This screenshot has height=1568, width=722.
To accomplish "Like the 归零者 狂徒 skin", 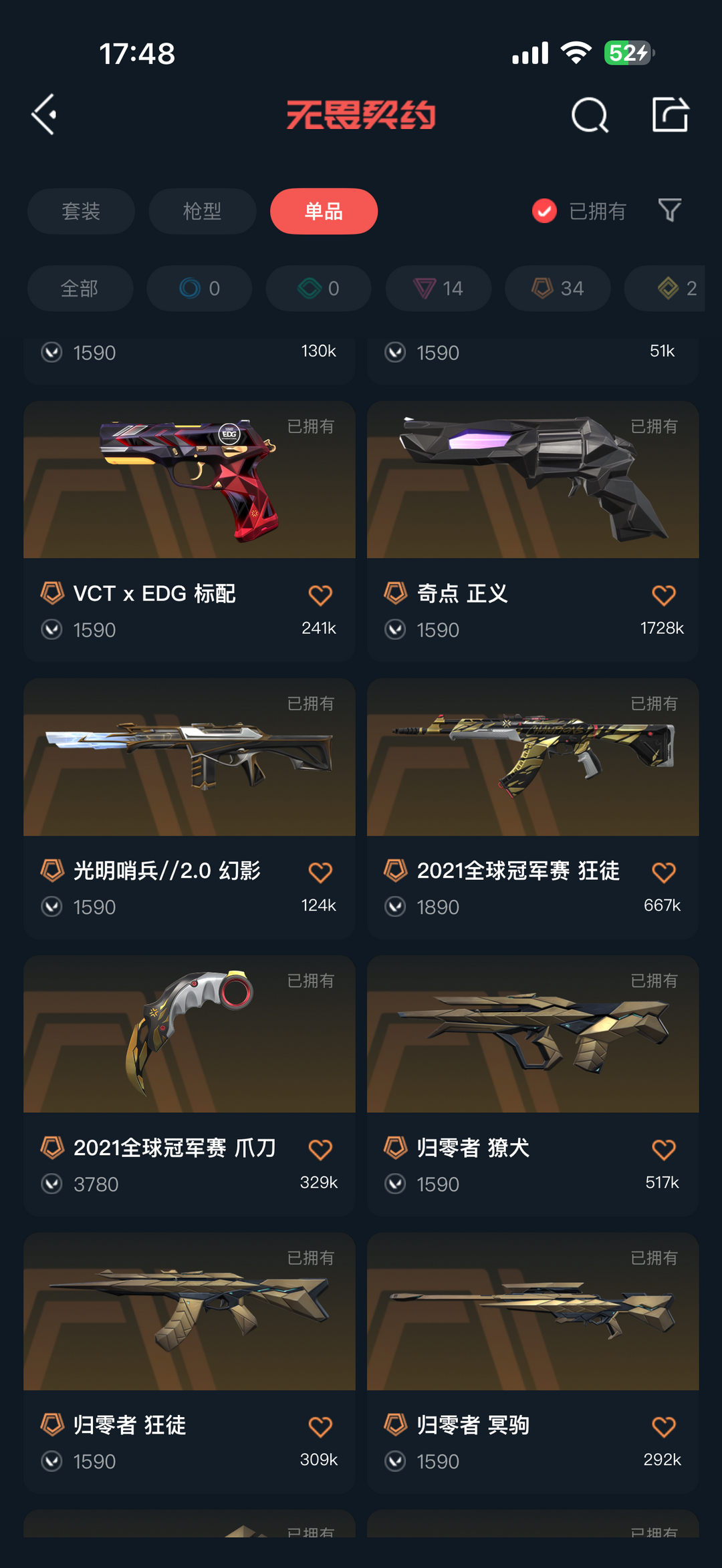I will tap(320, 1427).
